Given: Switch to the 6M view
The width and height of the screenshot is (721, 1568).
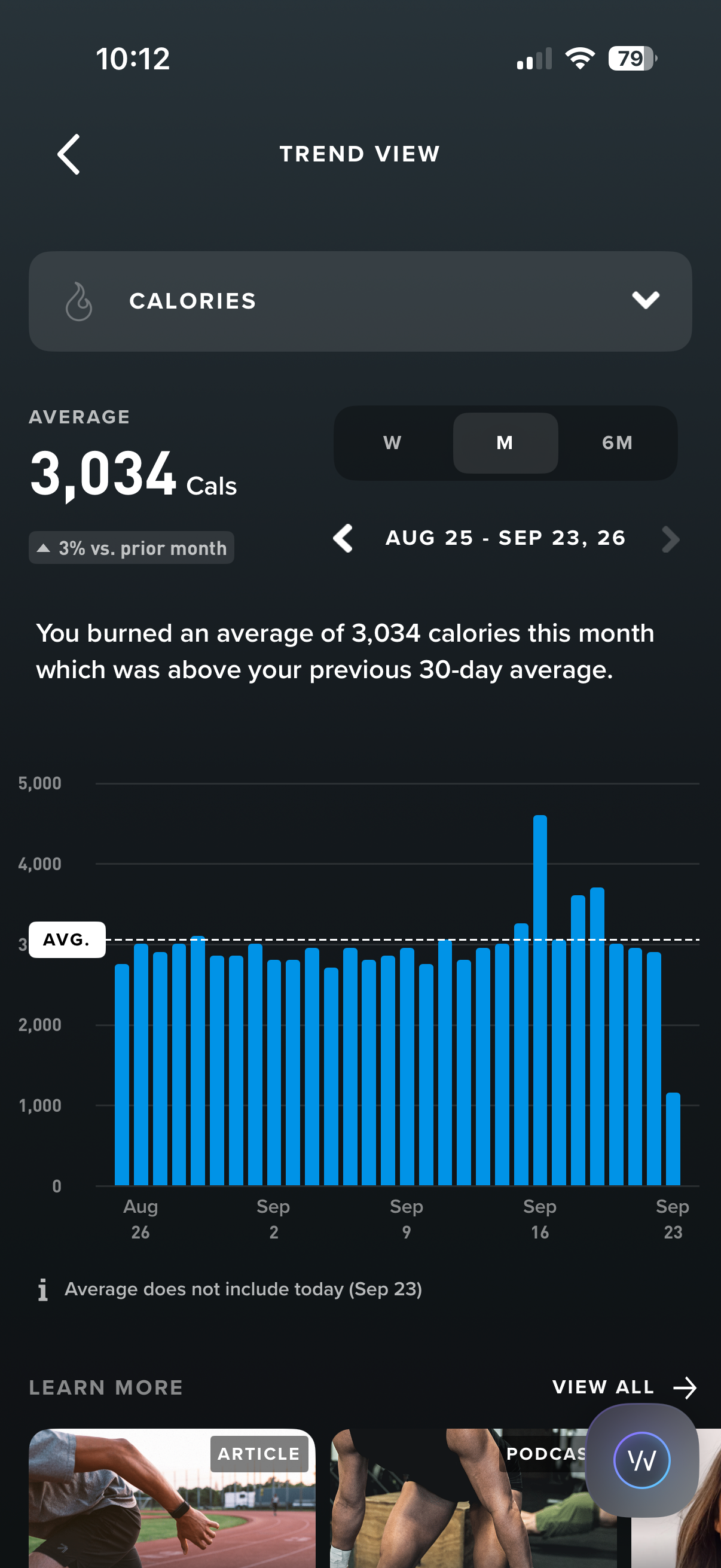Looking at the screenshot, I should point(617,443).
